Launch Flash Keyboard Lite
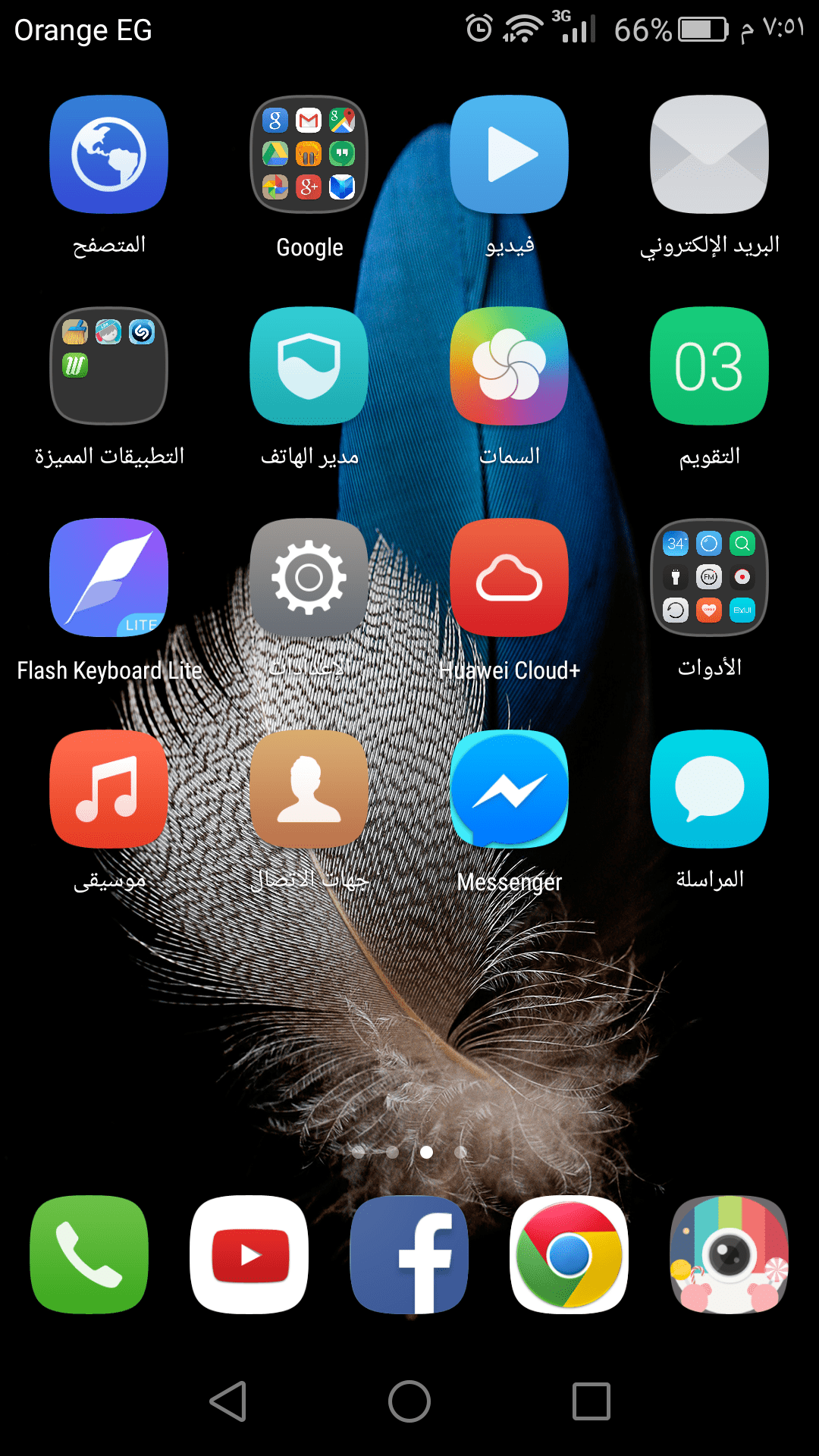819x1456 pixels. coord(108,578)
